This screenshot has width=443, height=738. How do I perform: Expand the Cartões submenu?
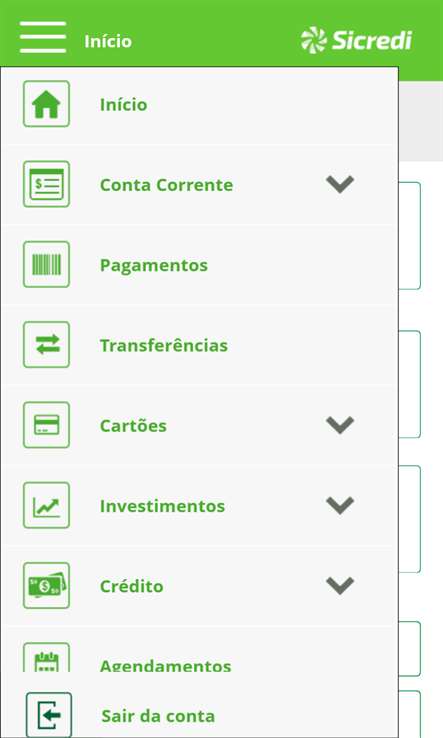point(199,425)
